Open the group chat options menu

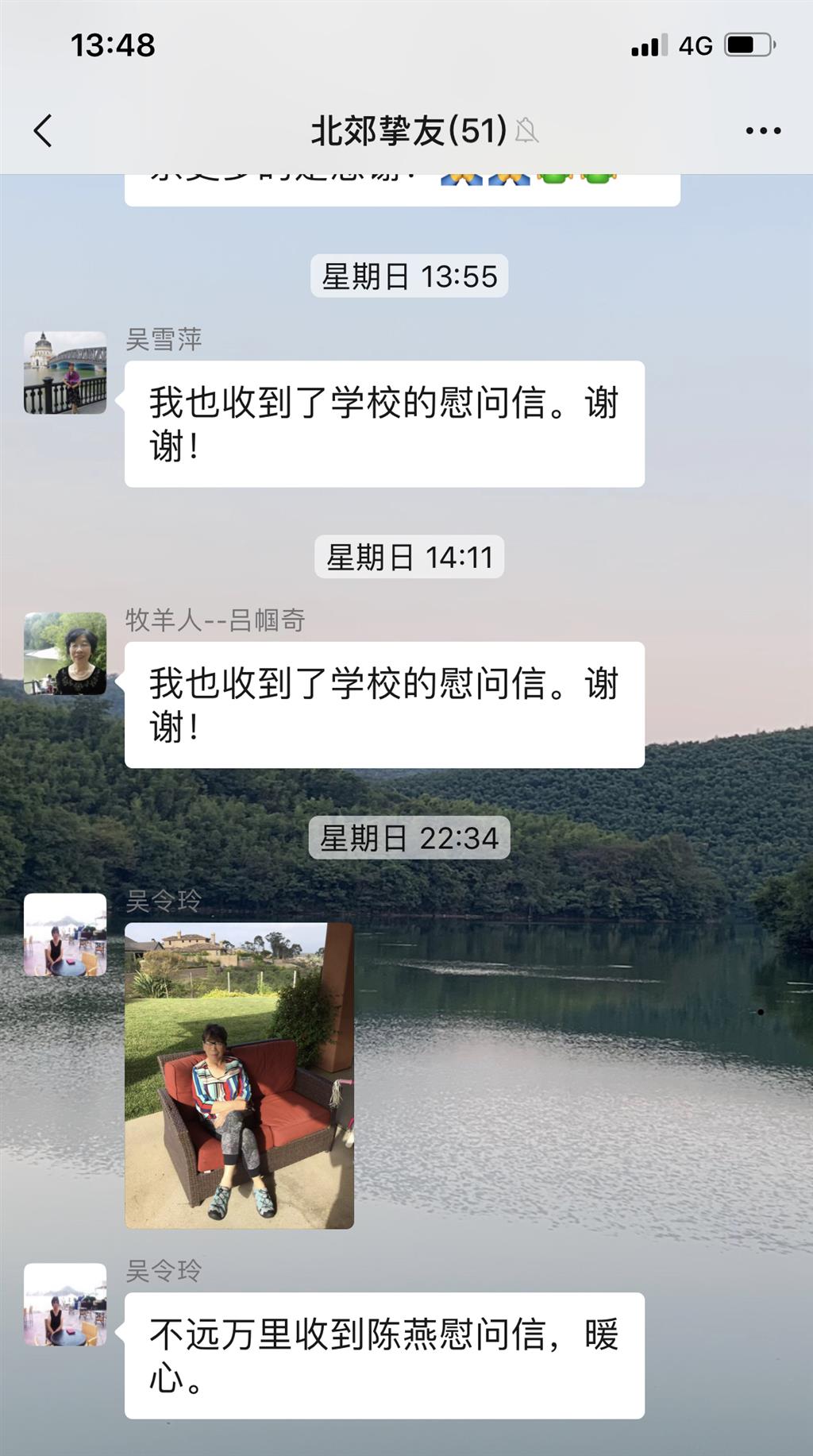(x=763, y=131)
